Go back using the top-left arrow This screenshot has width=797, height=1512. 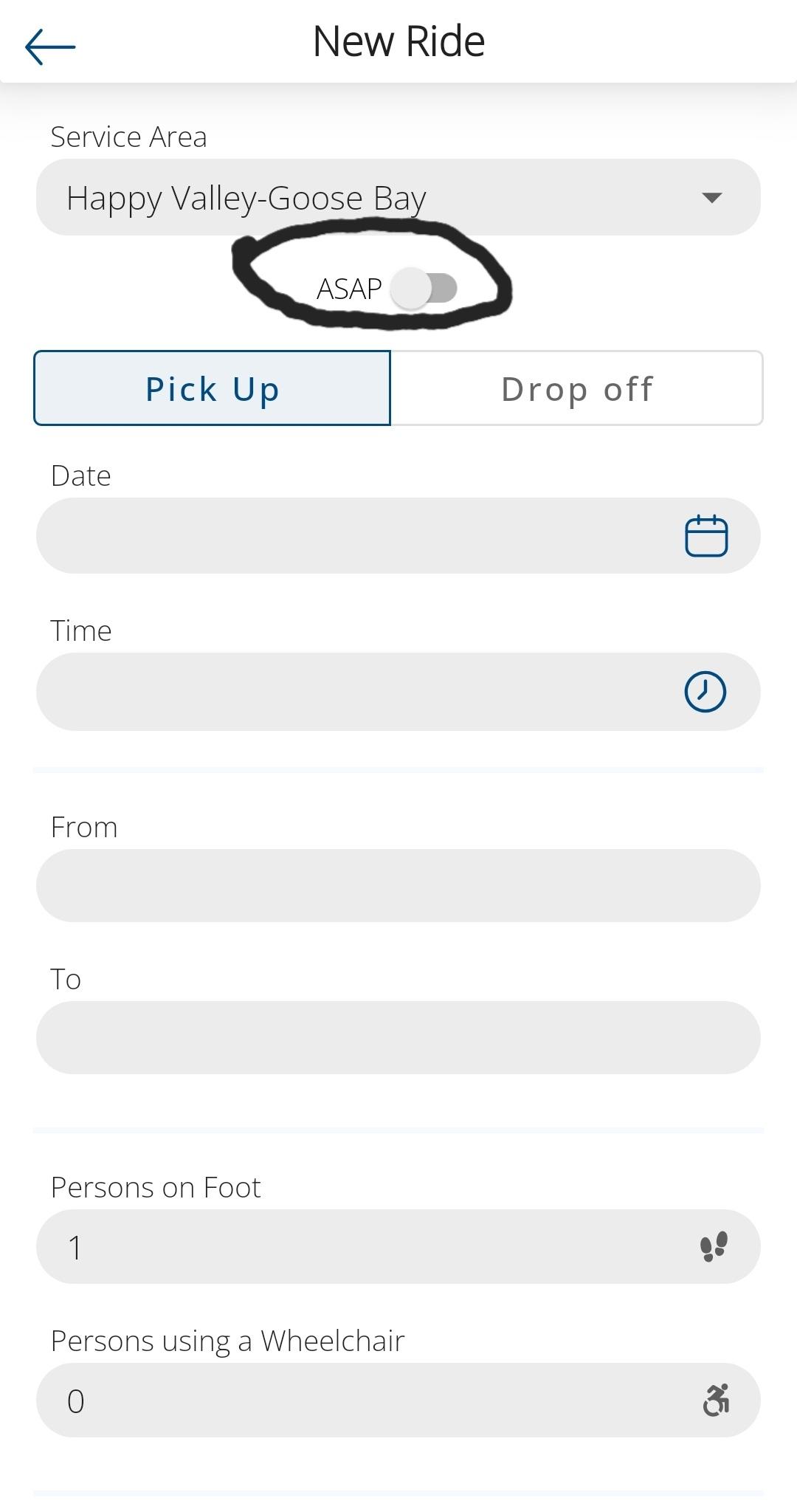coord(50,46)
